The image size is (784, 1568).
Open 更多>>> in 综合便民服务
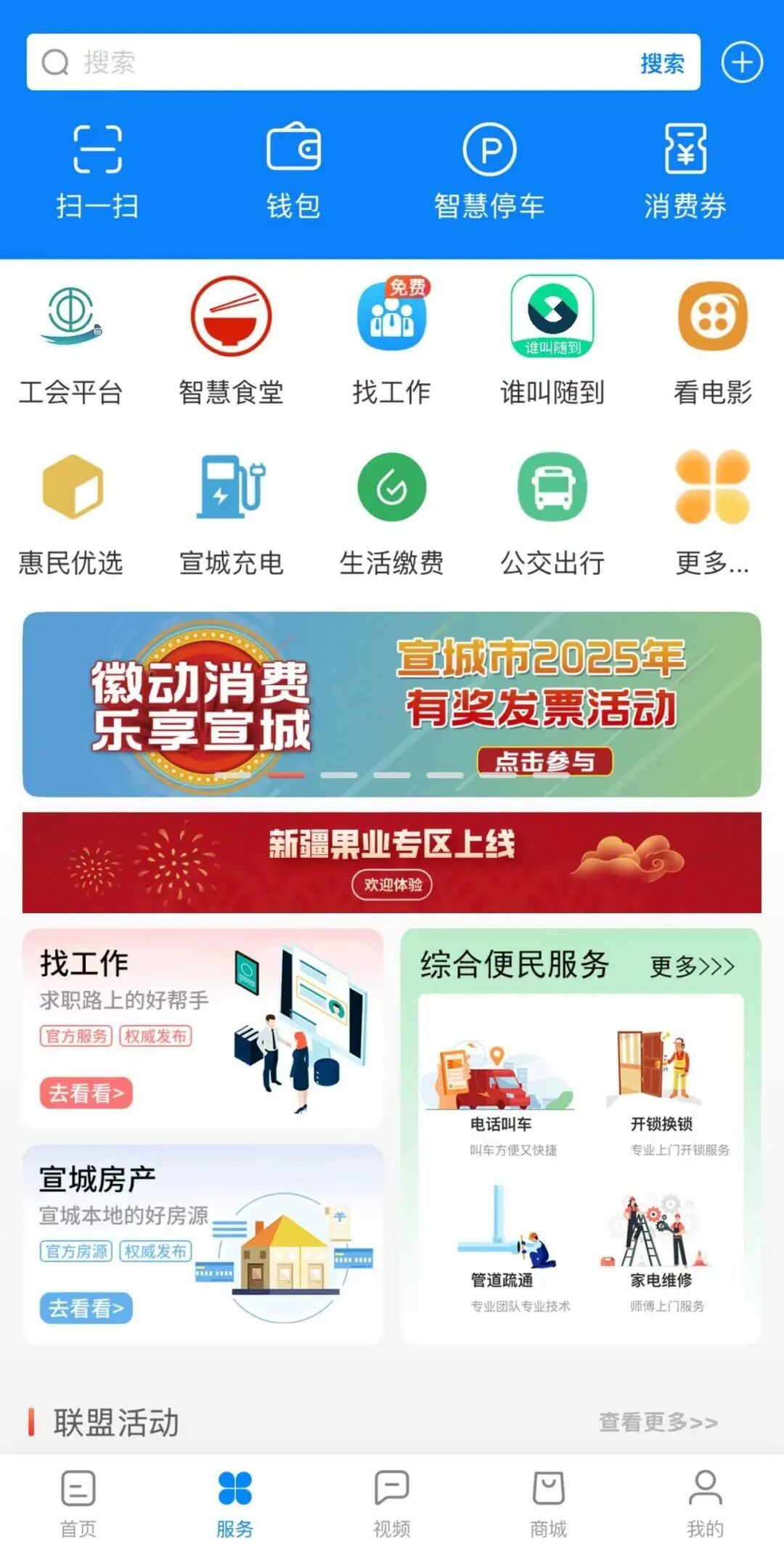[692, 966]
